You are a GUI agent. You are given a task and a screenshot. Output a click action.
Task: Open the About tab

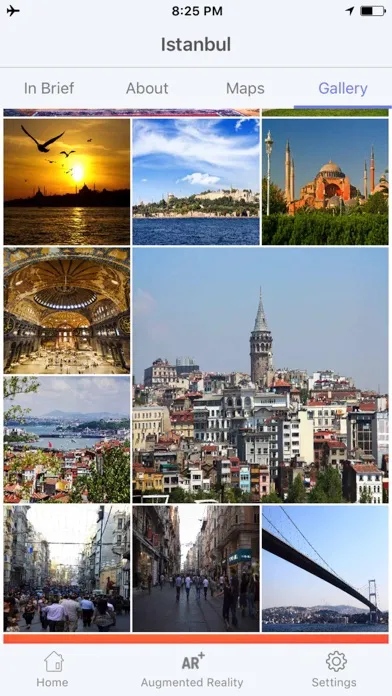tap(147, 88)
